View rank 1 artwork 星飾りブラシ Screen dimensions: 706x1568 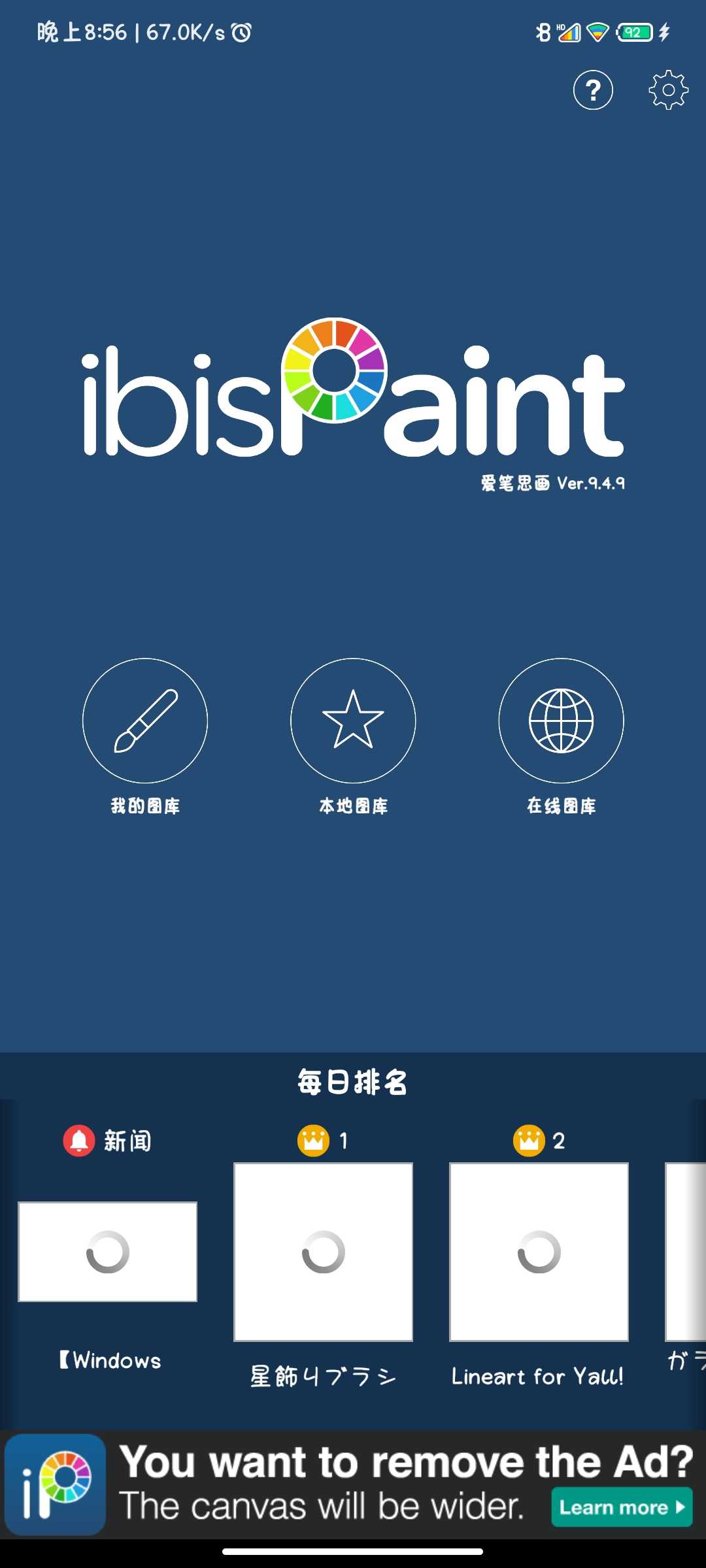click(324, 1251)
